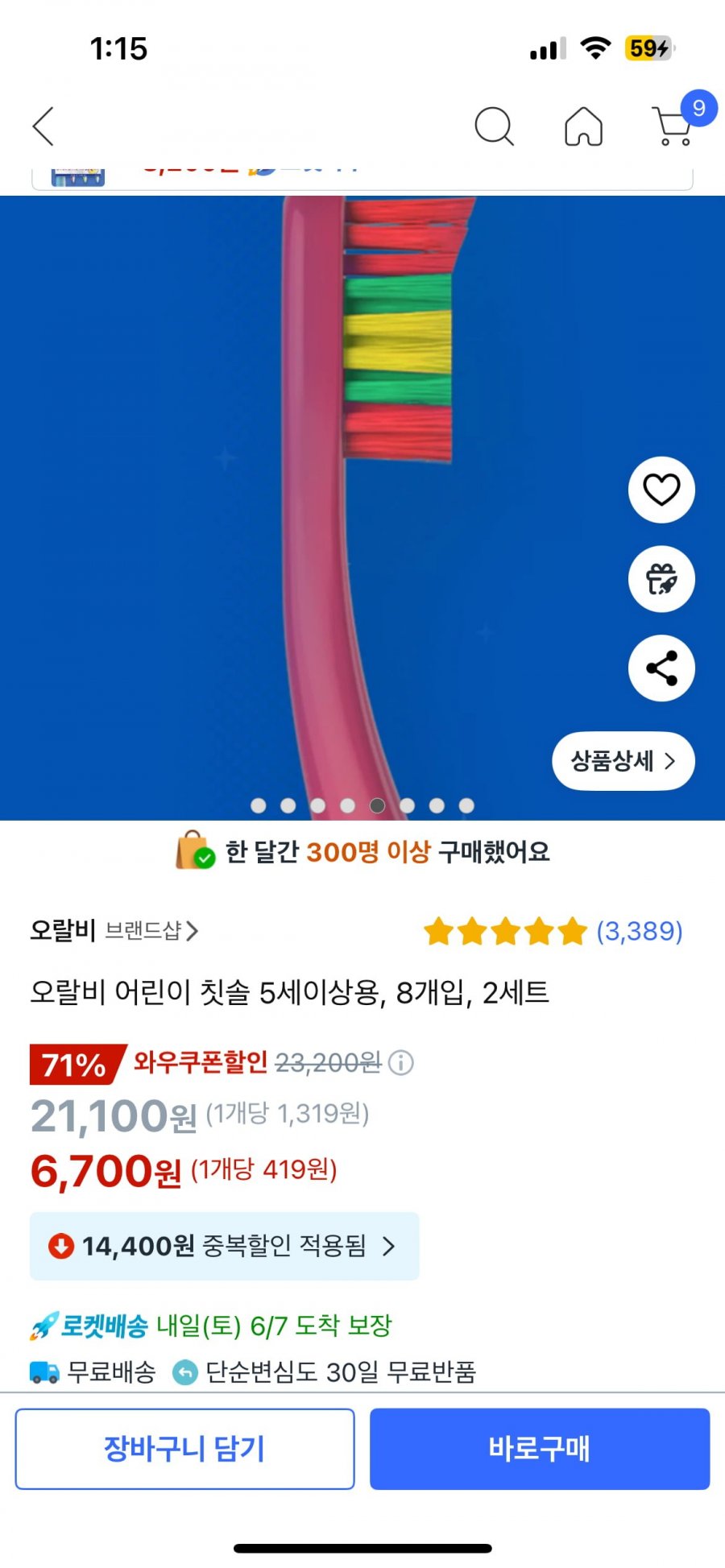Tap 장바구니 담기 to add to cart
Viewport: 725px width, 1568px height.
[184, 1449]
